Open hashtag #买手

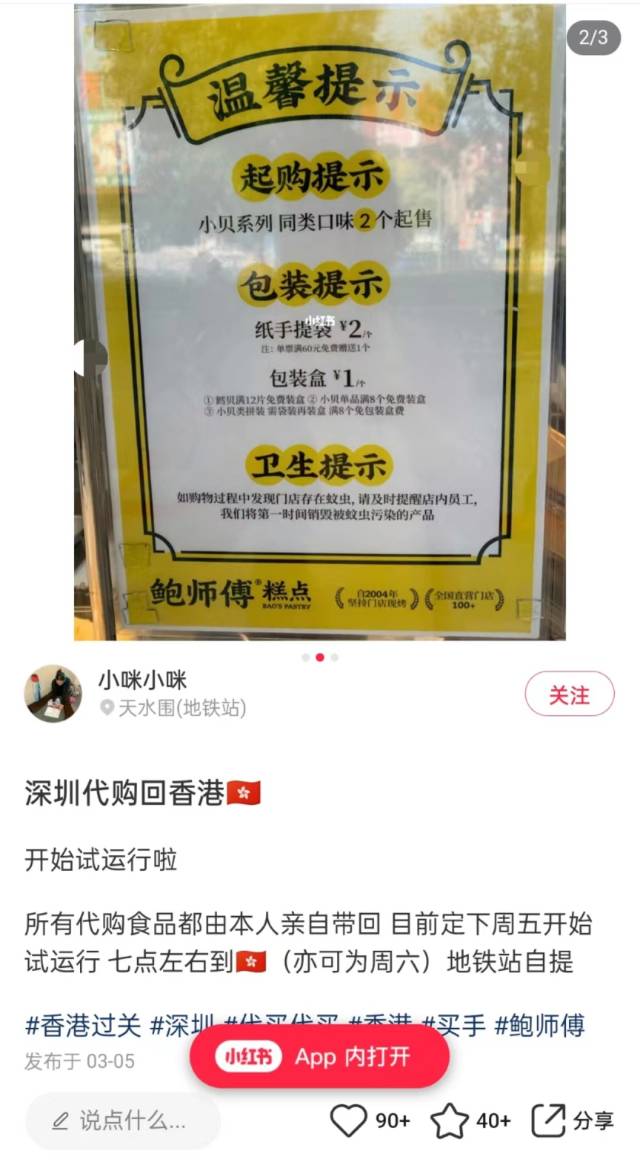[453, 1024]
